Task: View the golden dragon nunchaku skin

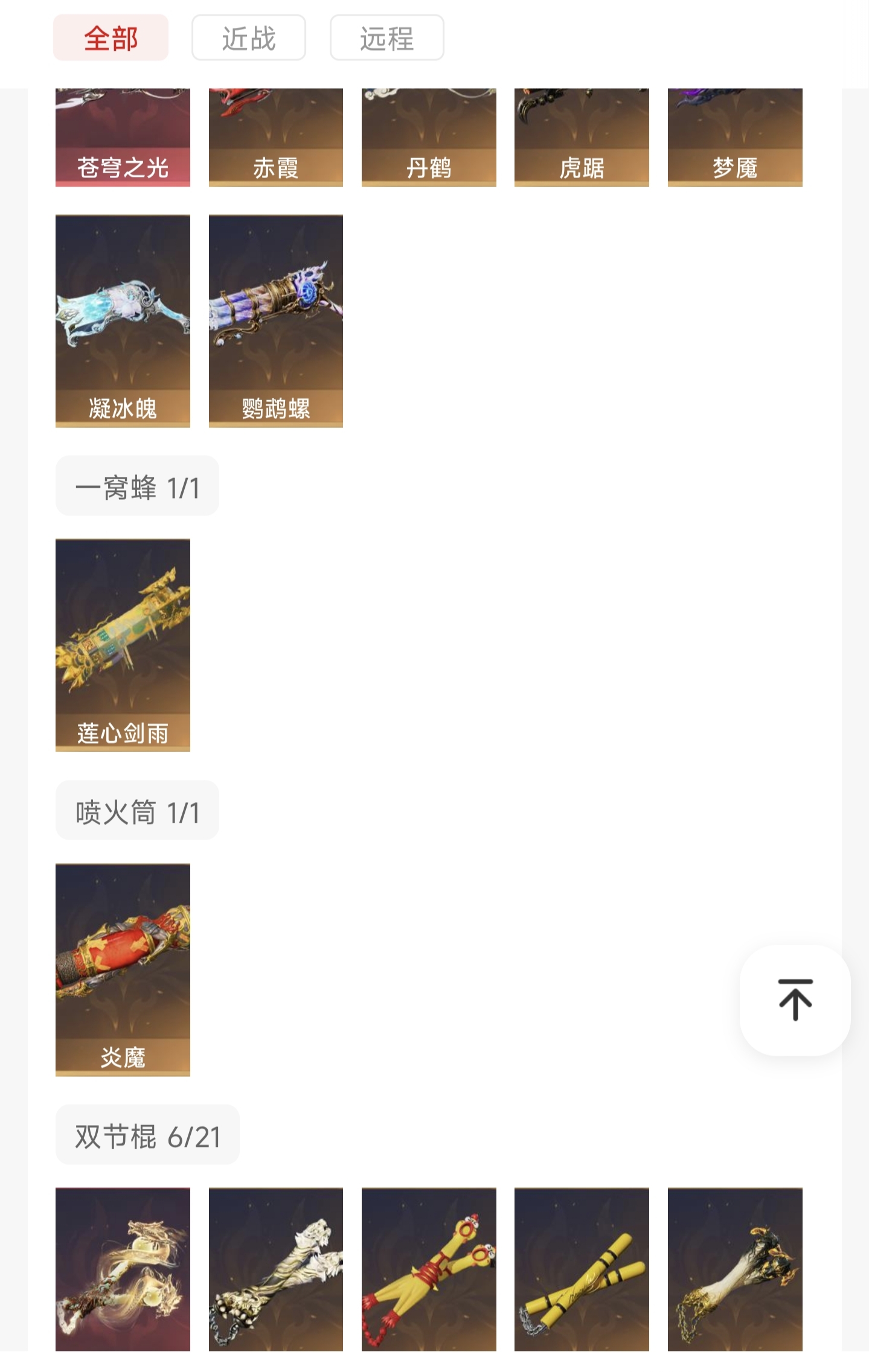Action: 123,1268
